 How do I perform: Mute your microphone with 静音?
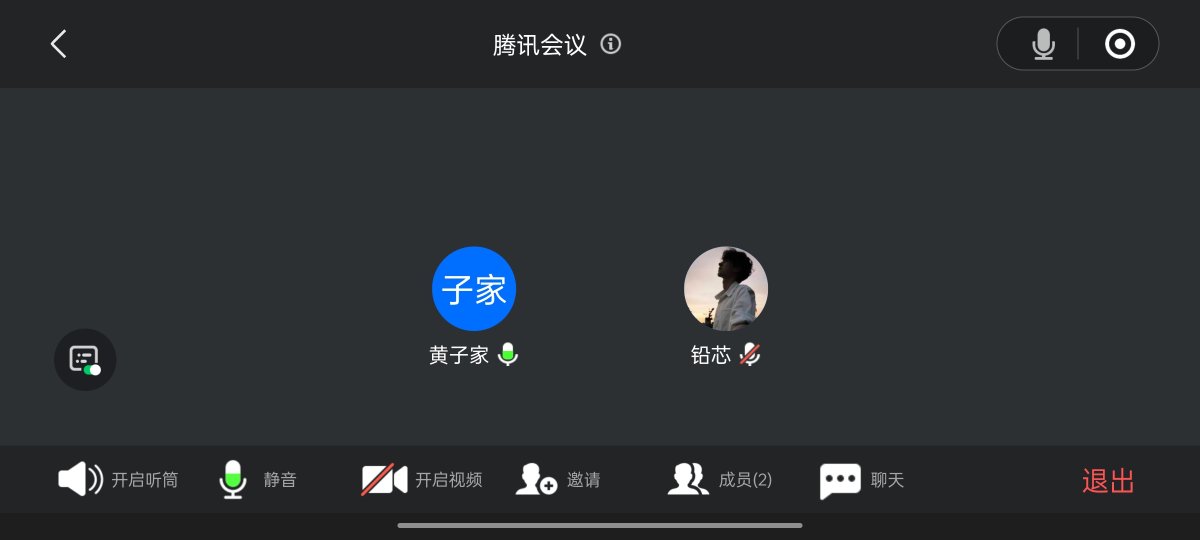point(257,480)
